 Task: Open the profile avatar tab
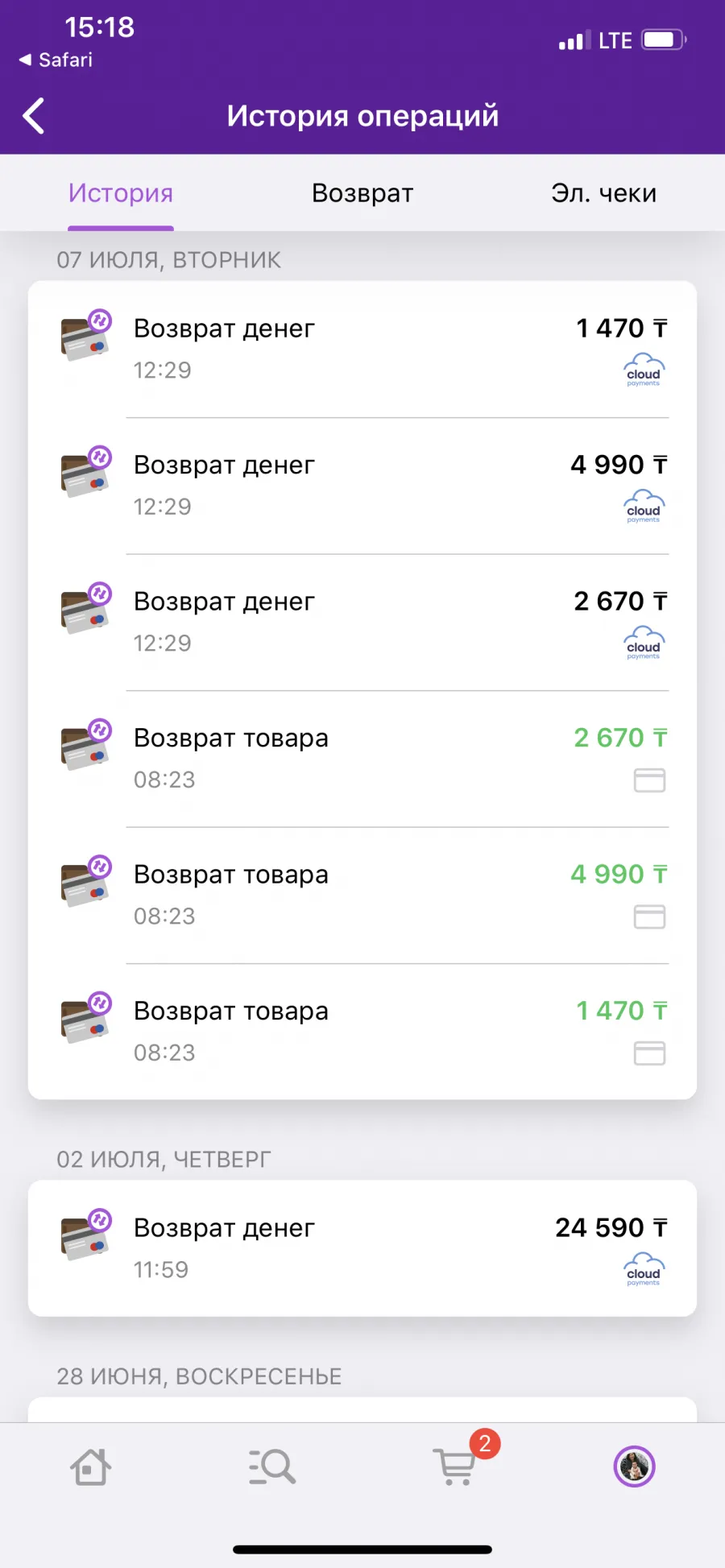coord(635,1467)
